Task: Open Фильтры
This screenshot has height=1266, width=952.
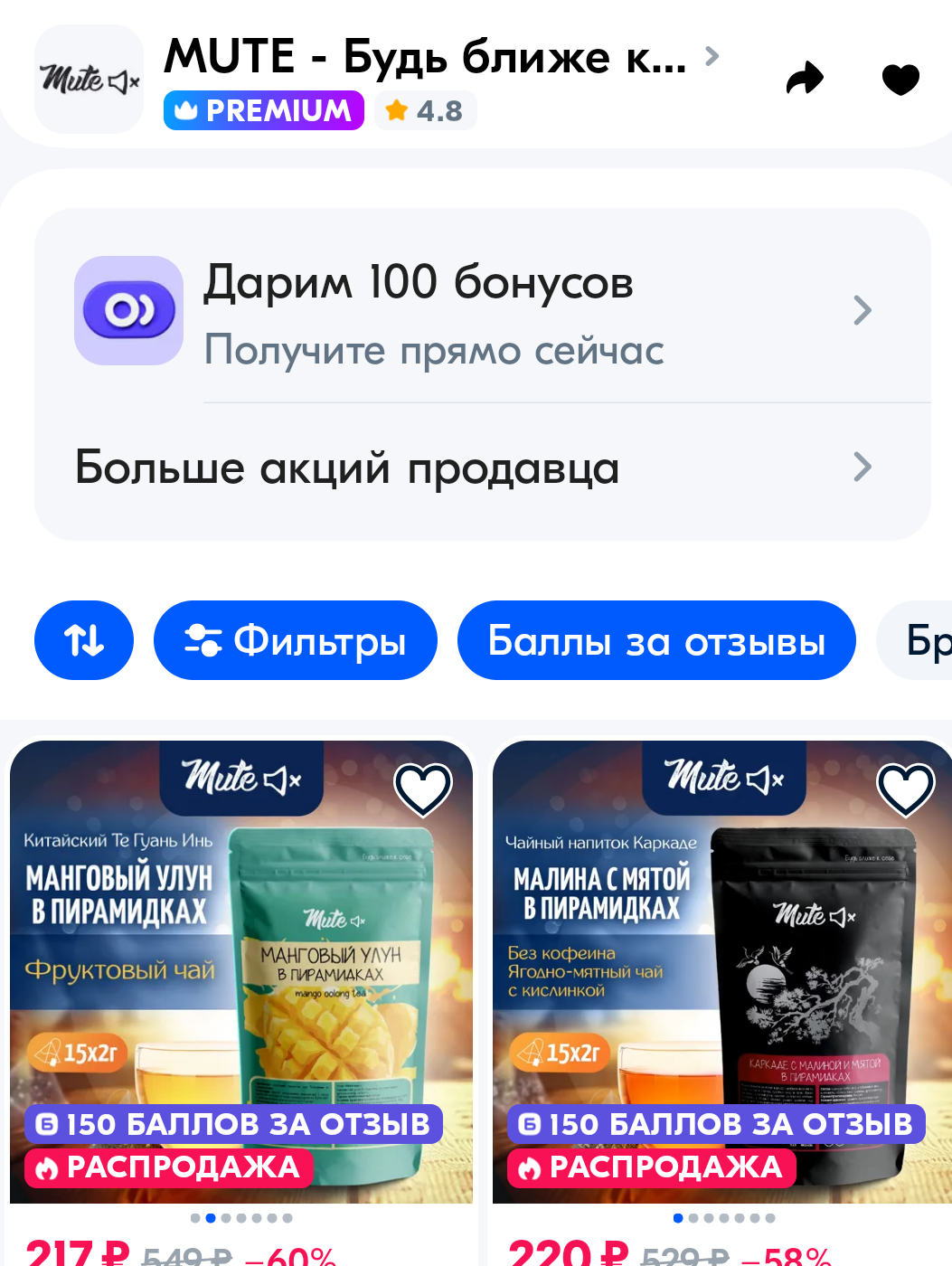Action: click(296, 640)
